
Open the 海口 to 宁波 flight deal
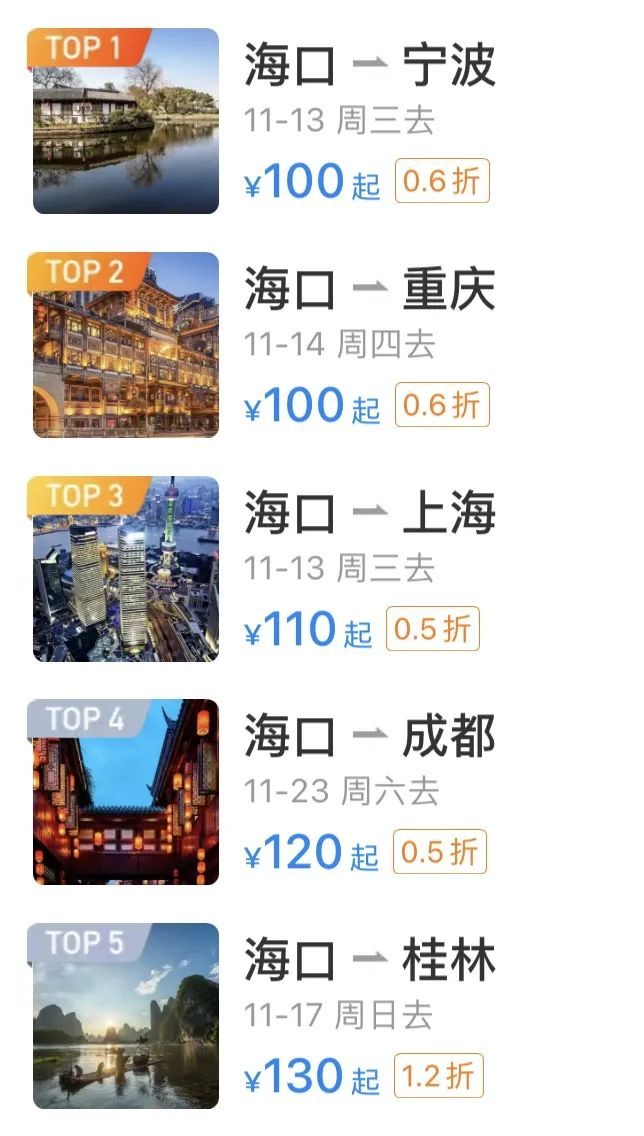coord(368,67)
